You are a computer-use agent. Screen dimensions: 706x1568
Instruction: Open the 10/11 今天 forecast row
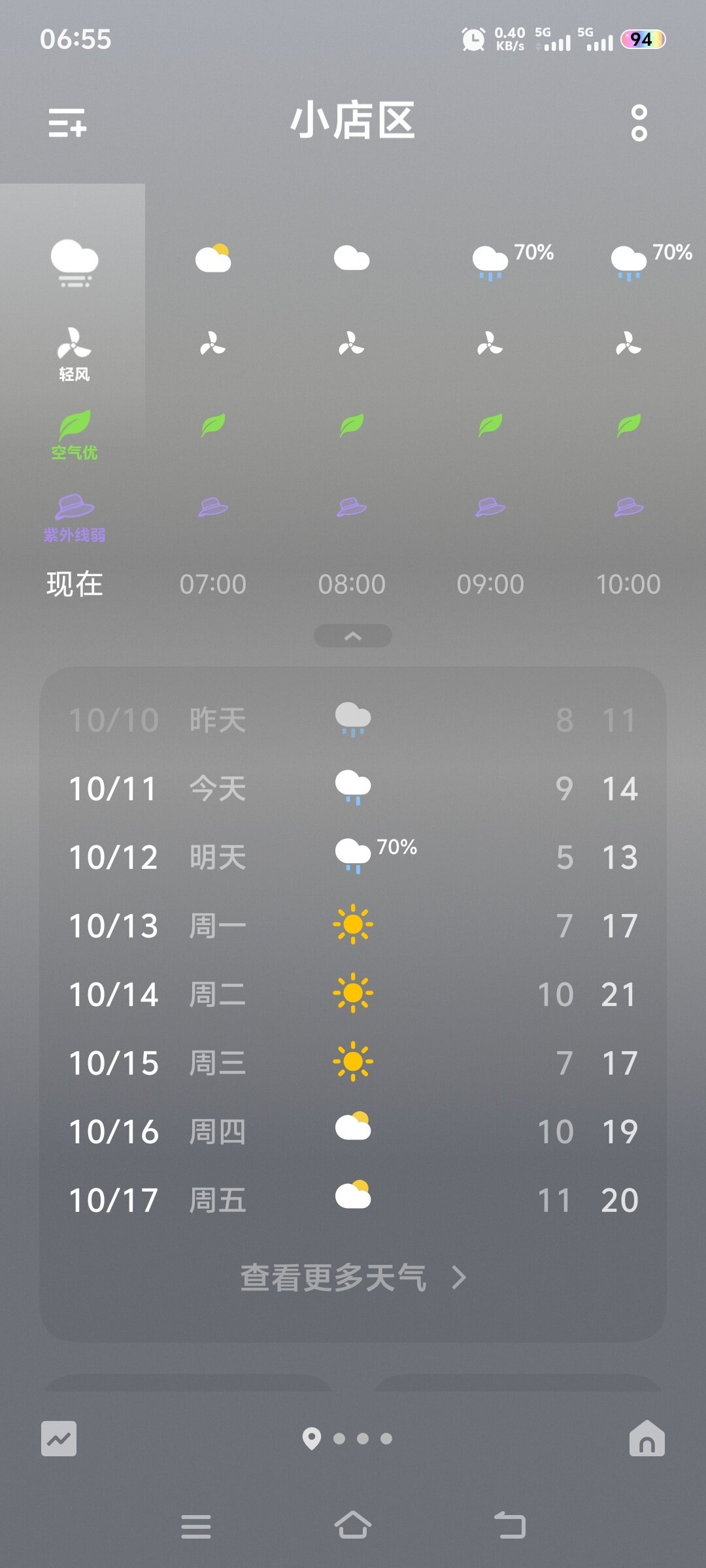[x=353, y=789]
